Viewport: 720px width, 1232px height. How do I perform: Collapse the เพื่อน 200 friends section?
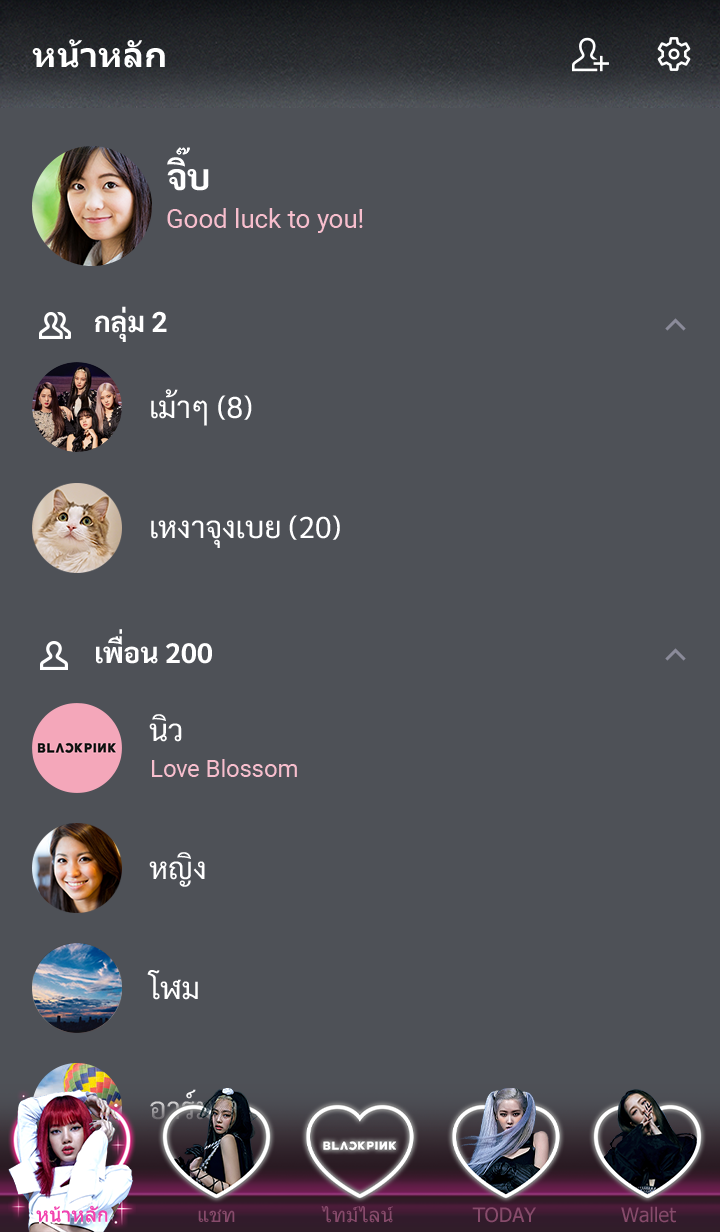tap(675, 654)
